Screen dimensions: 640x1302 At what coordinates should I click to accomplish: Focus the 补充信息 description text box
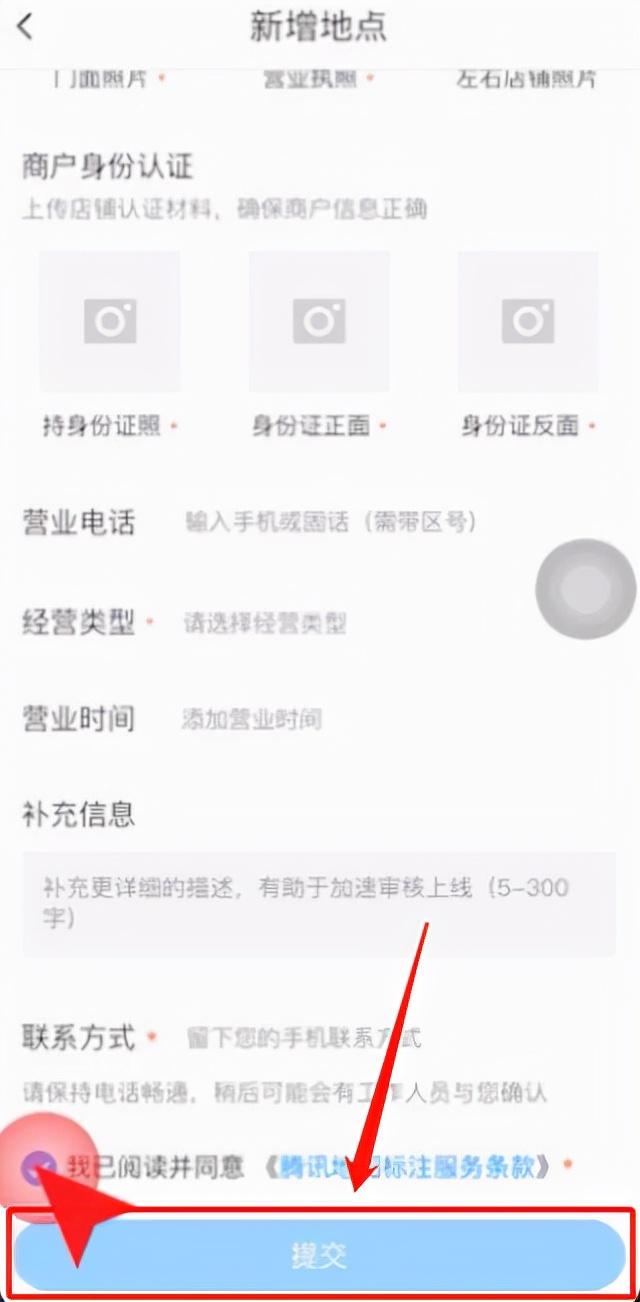pos(319,903)
